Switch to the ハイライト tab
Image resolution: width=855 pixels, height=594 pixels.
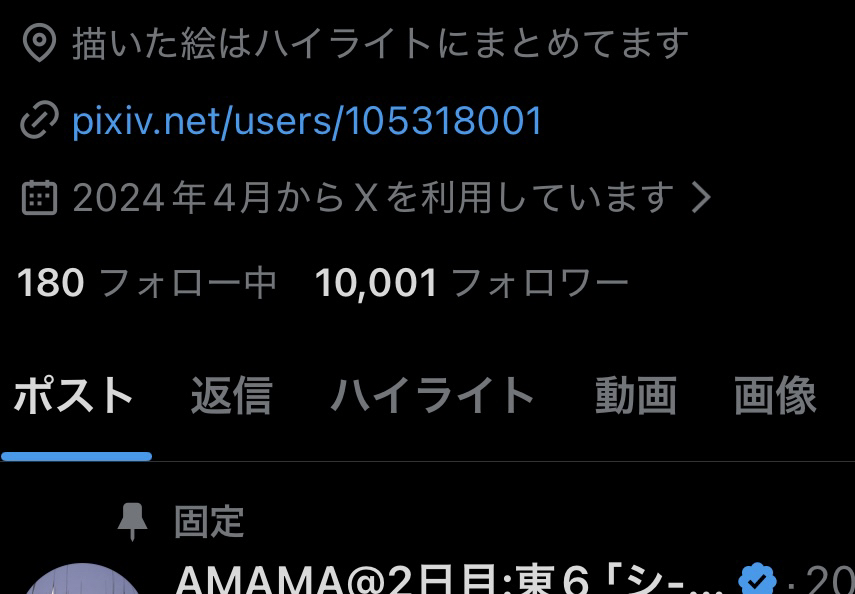point(432,396)
